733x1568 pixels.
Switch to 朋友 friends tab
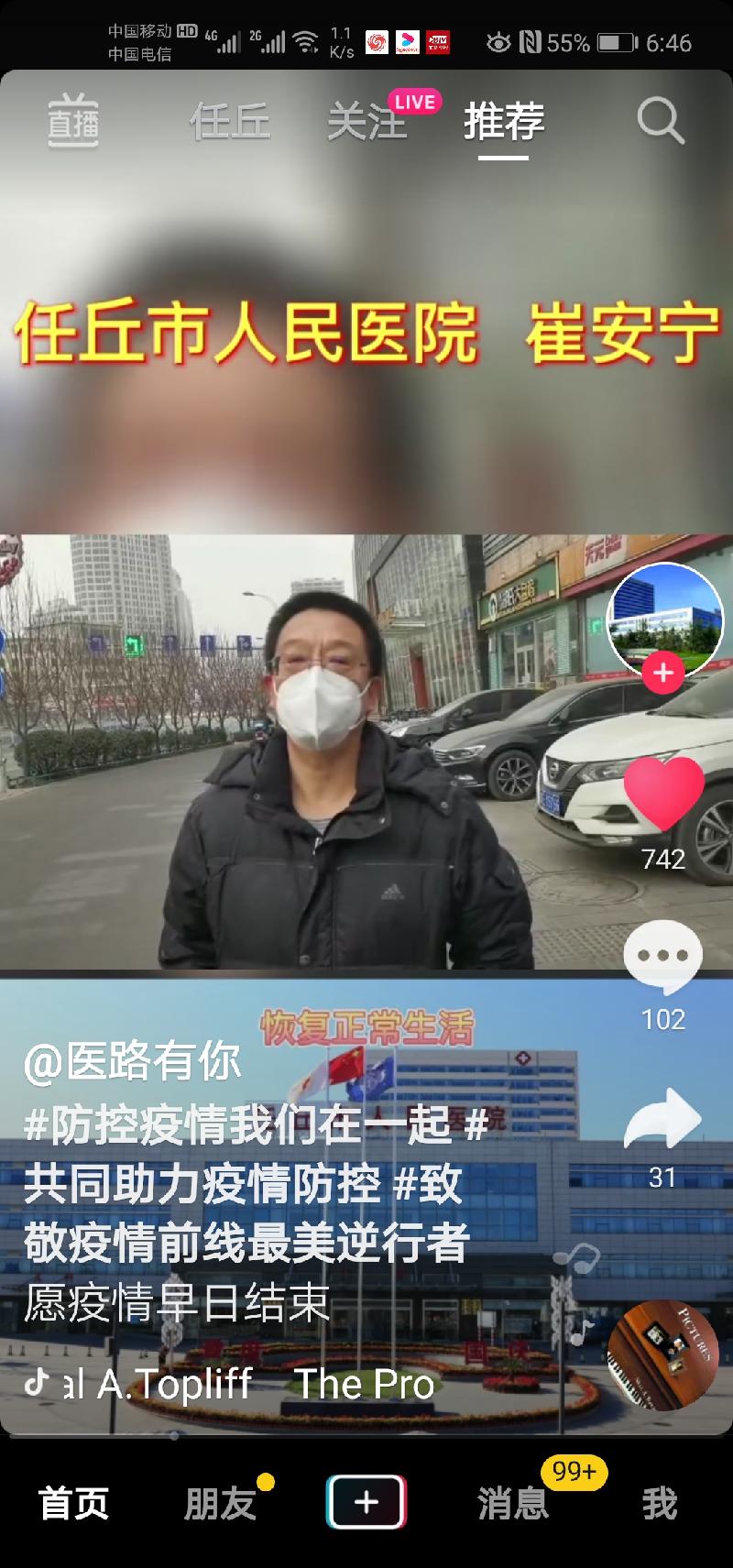coord(220,1503)
